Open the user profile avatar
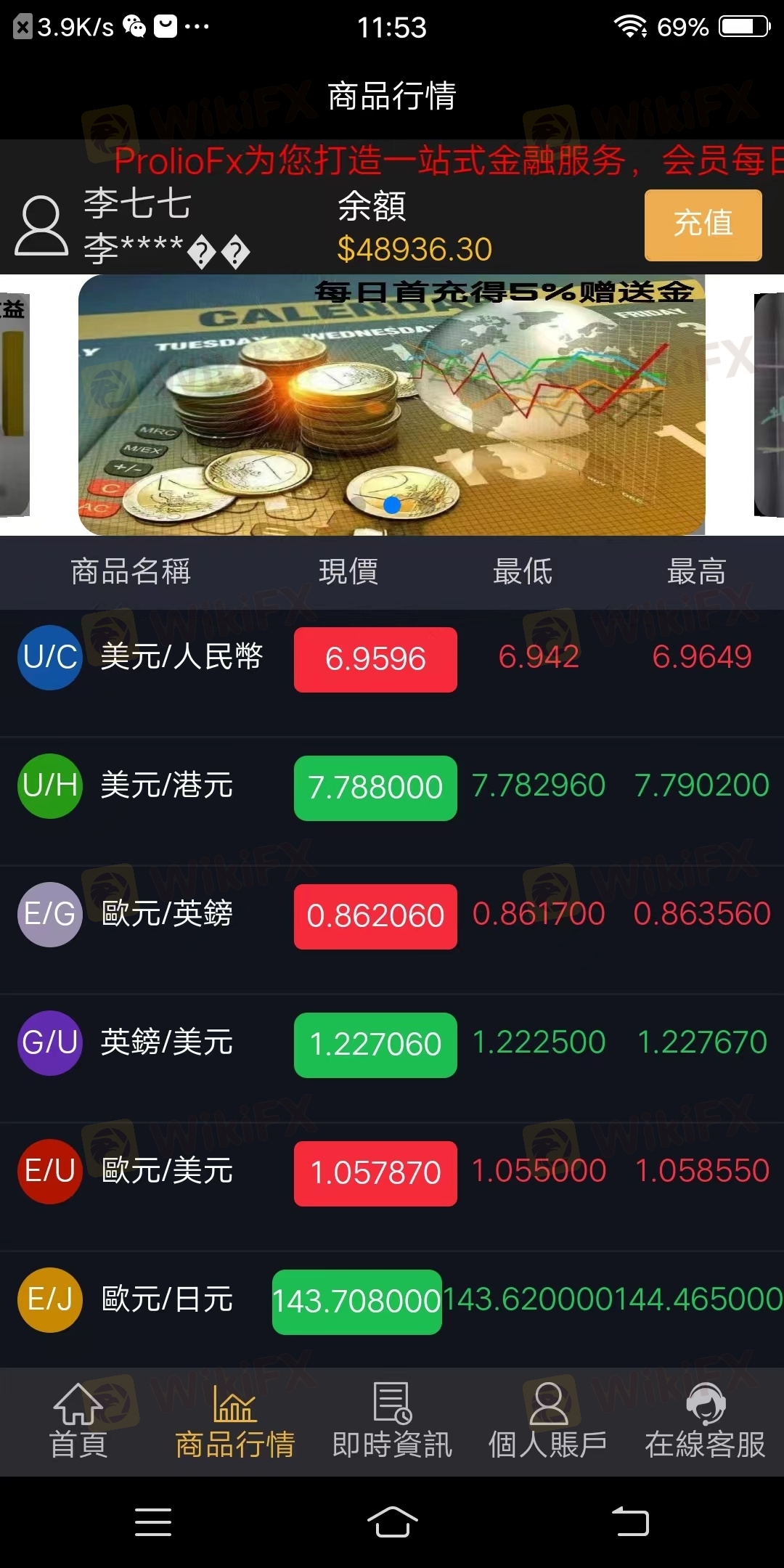 (41, 226)
